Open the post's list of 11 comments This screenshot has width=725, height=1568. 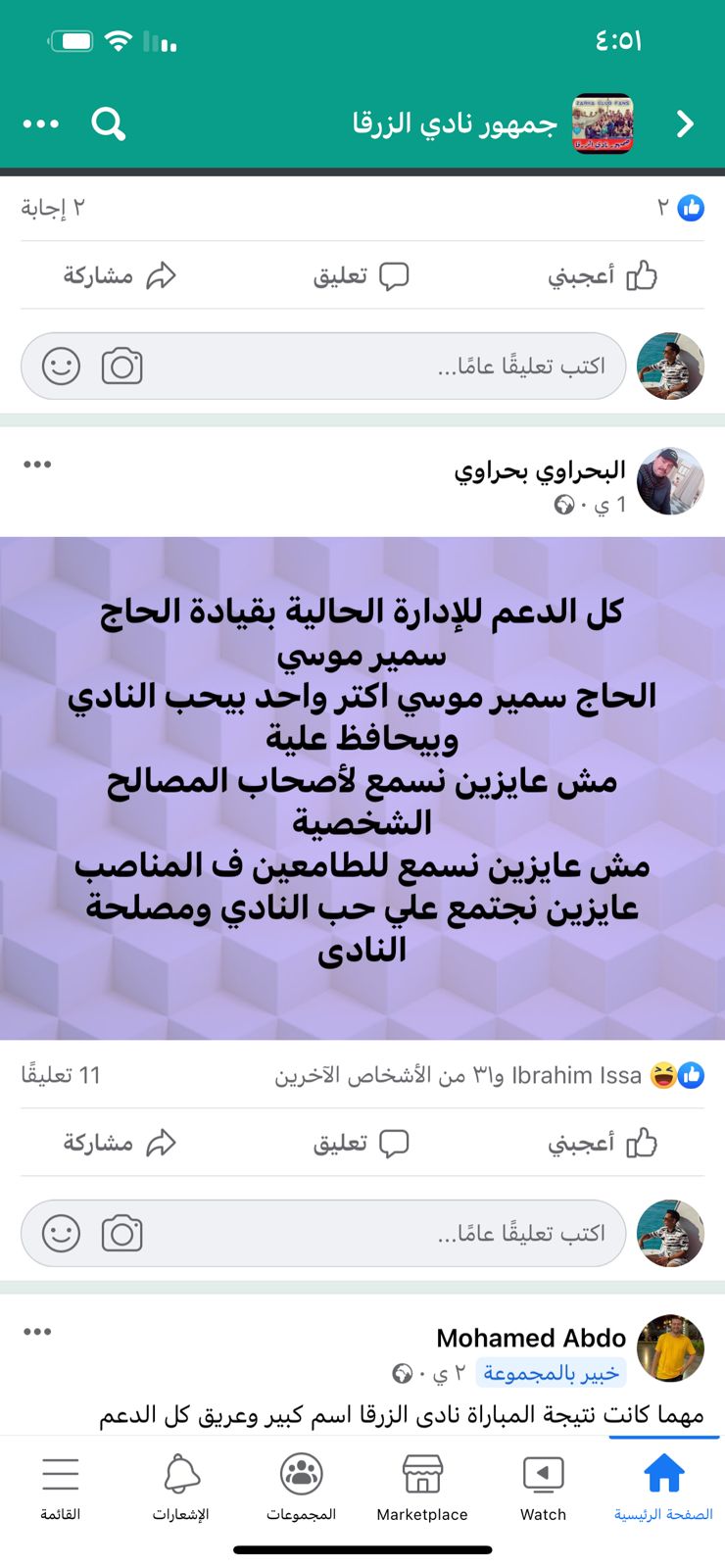(x=61, y=1075)
